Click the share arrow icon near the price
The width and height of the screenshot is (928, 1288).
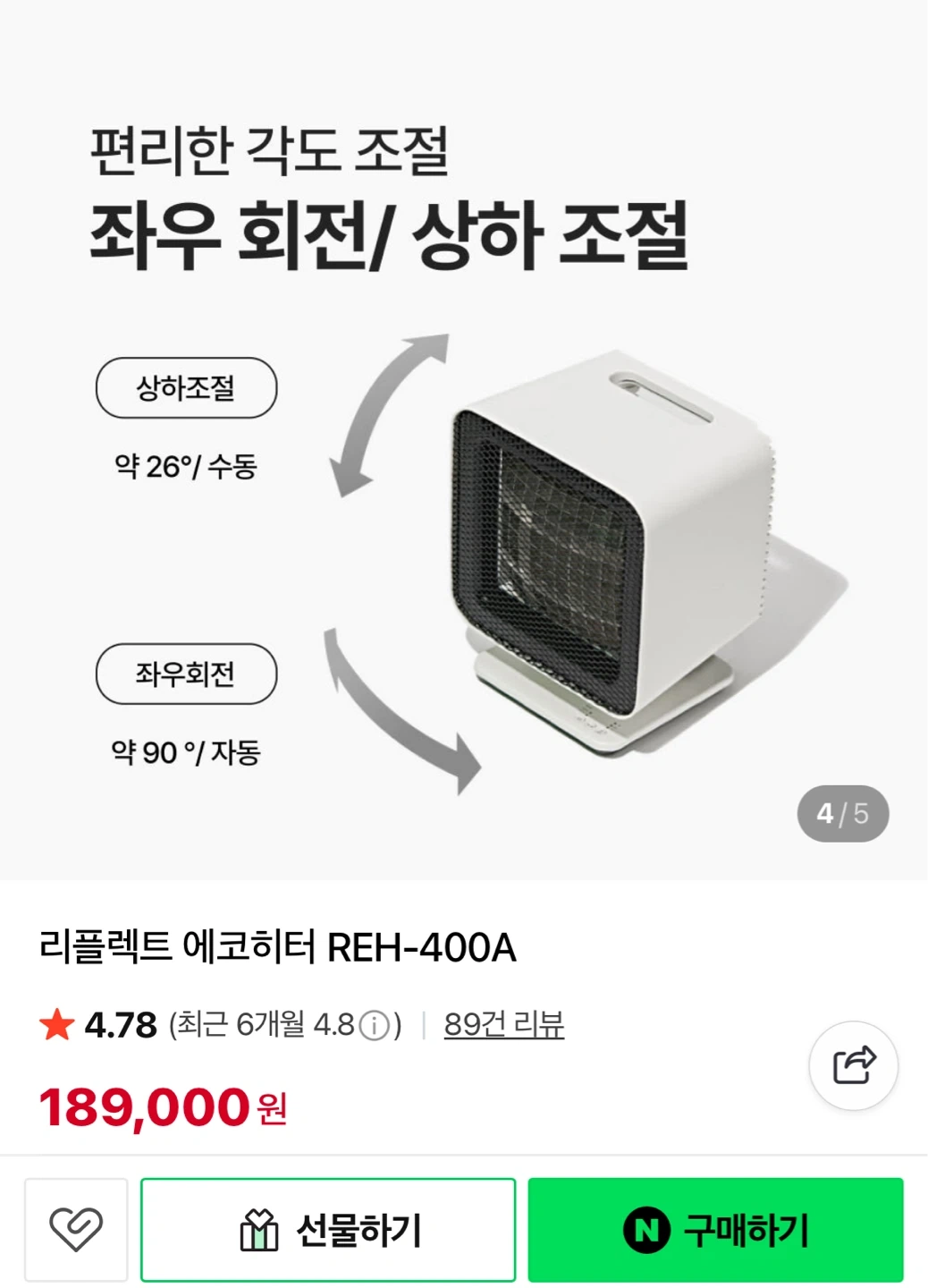pos(852,1063)
